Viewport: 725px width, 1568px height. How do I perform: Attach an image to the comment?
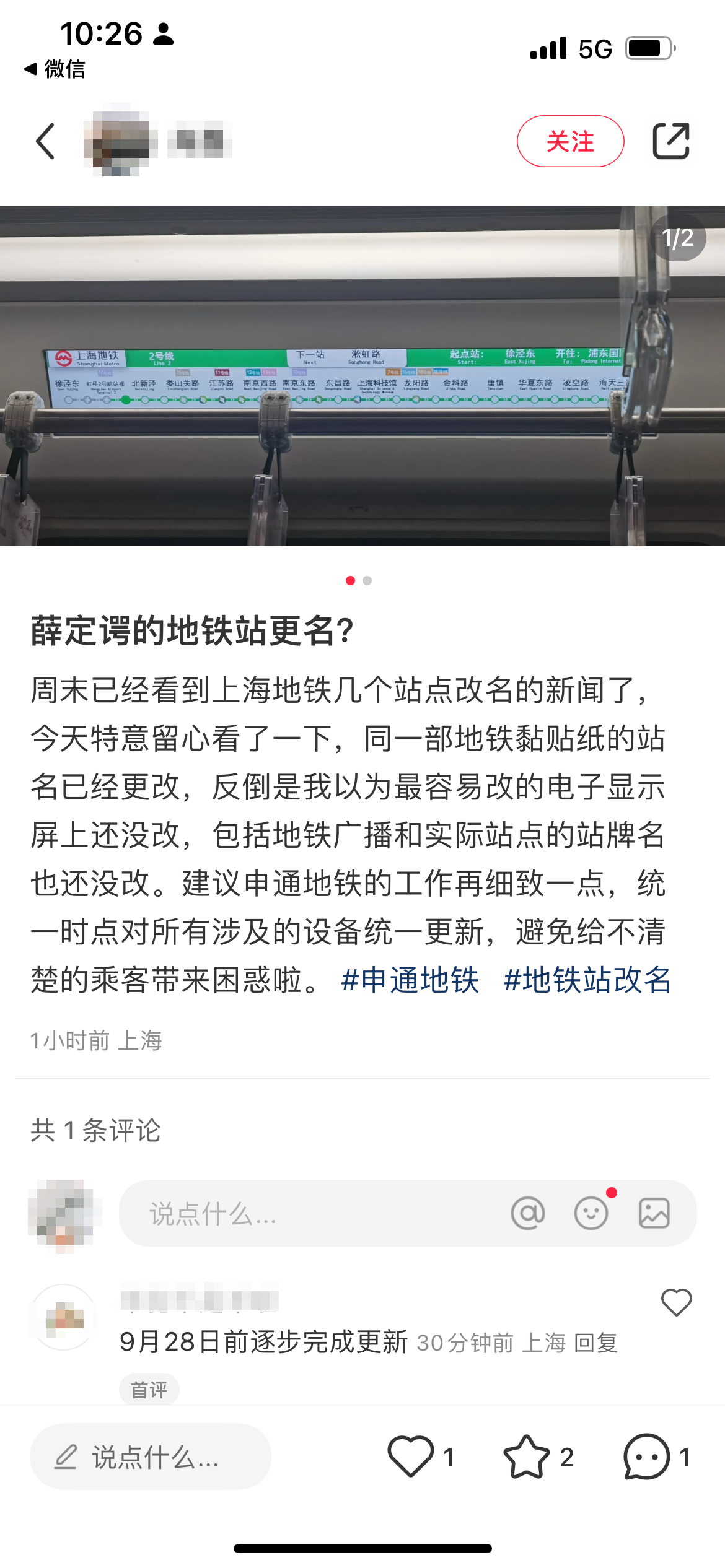click(654, 1213)
